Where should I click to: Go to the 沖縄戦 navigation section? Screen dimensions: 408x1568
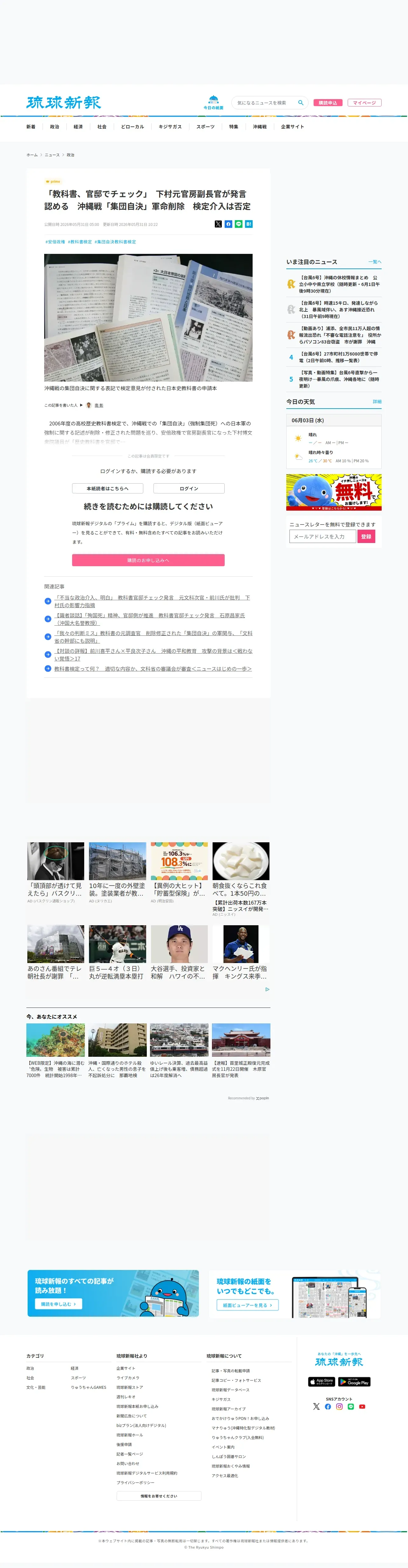click(x=259, y=126)
